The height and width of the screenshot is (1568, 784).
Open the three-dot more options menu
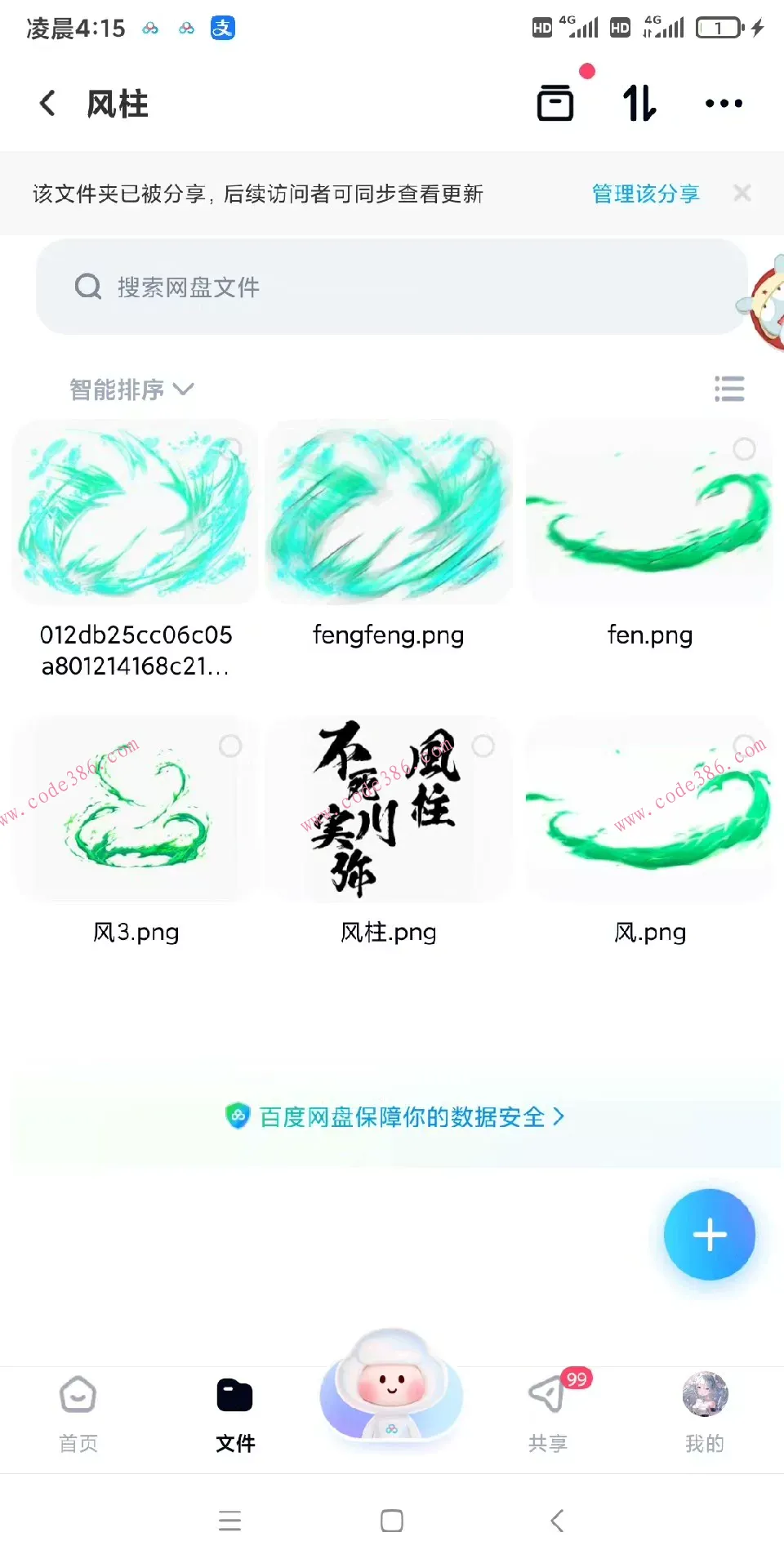pyautogui.click(x=724, y=102)
